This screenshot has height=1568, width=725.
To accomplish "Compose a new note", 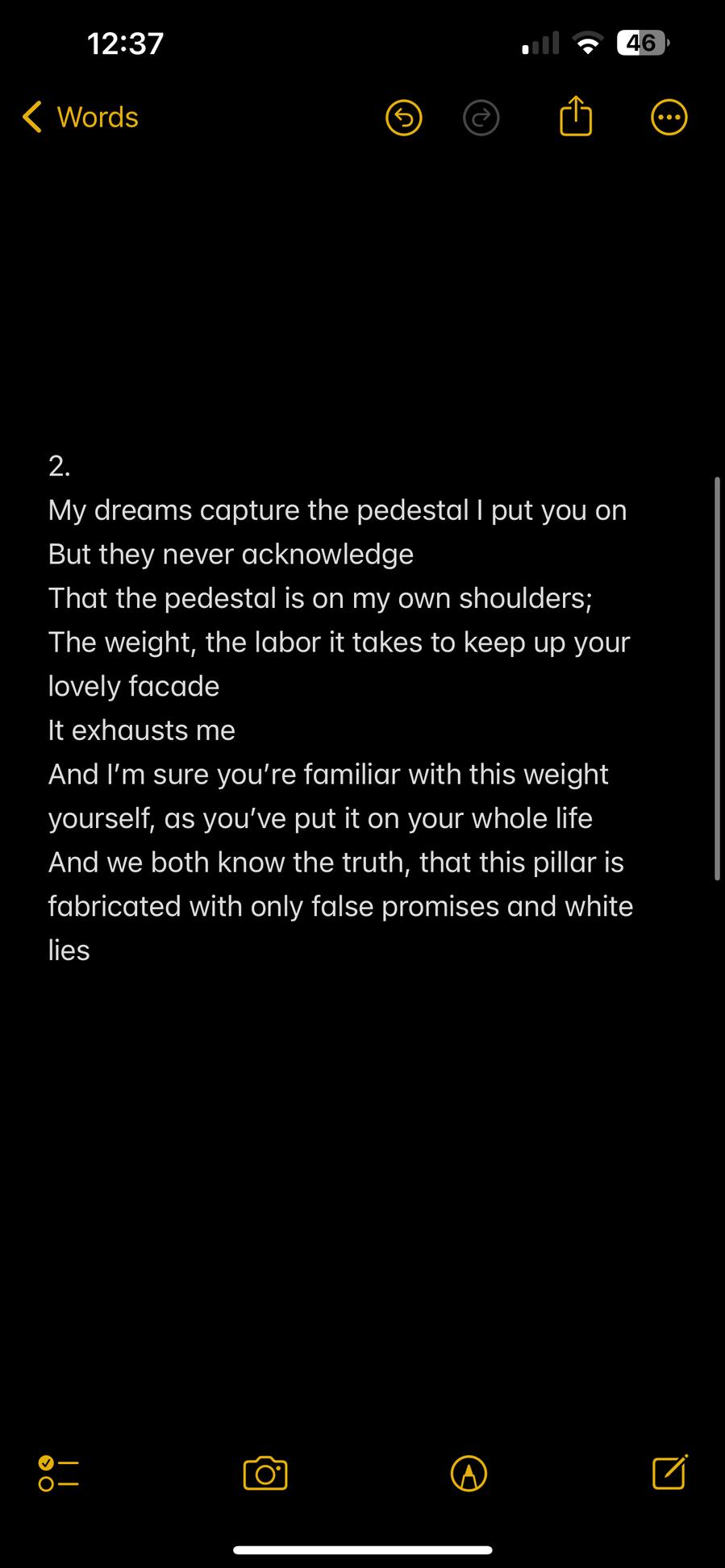I will 669,1472.
